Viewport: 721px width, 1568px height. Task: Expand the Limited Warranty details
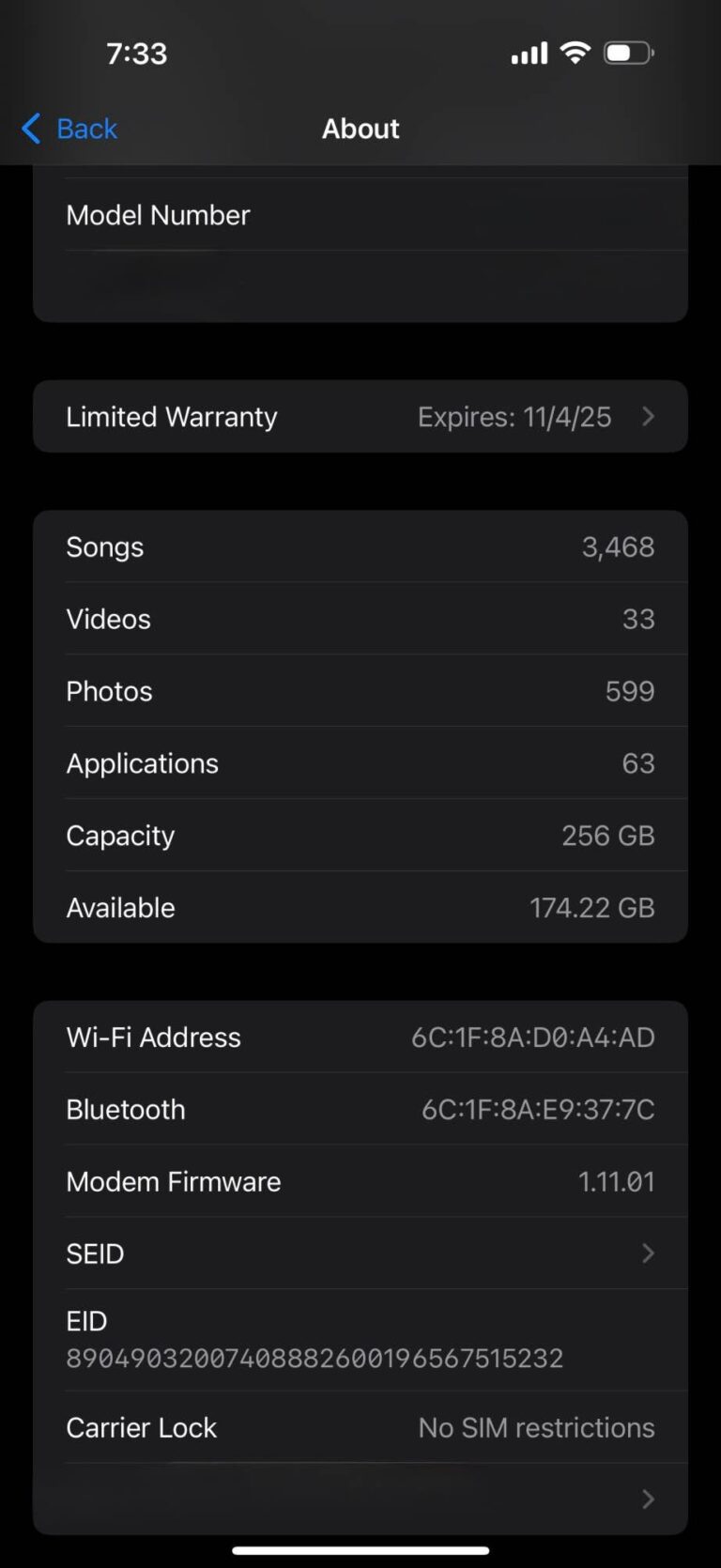pyautogui.click(x=360, y=417)
